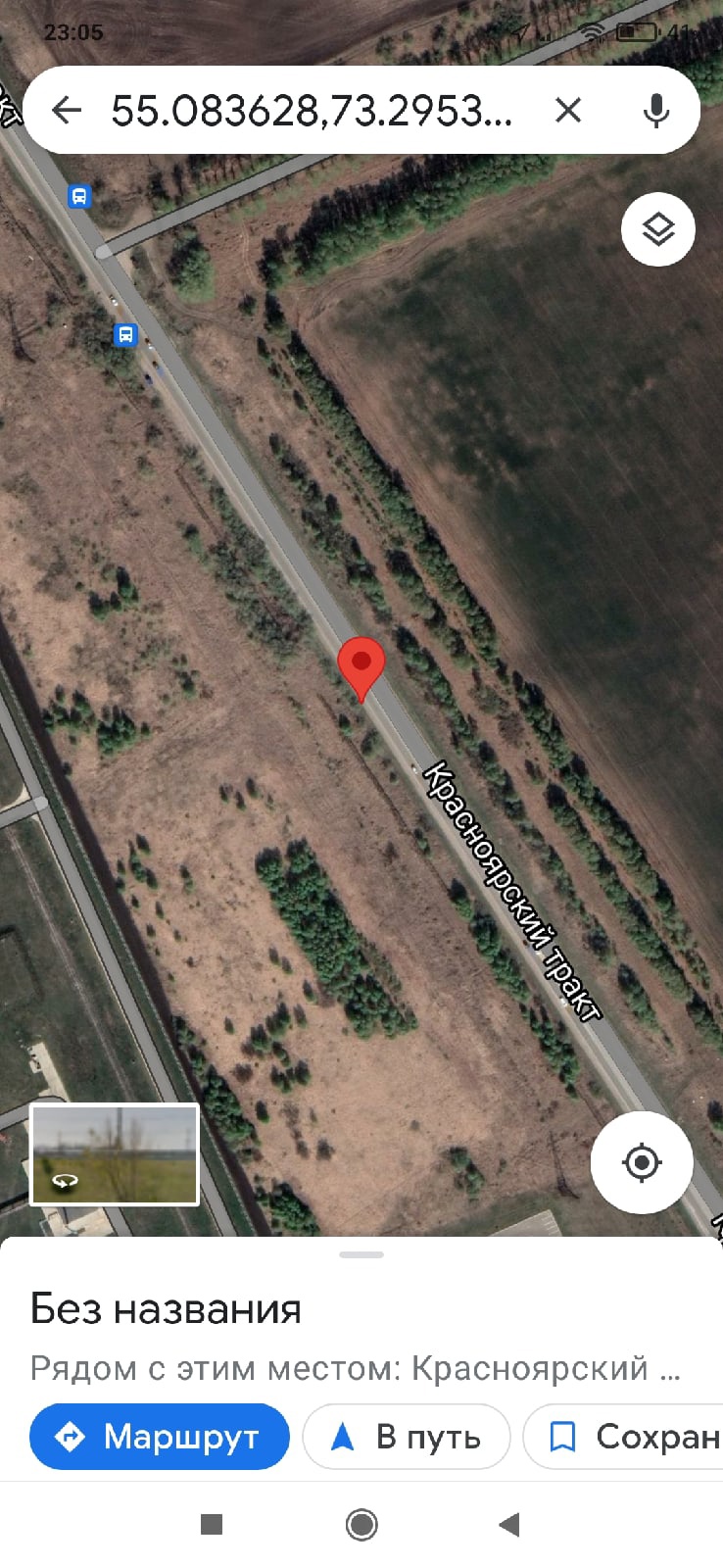Center map on my location

coord(642,1162)
